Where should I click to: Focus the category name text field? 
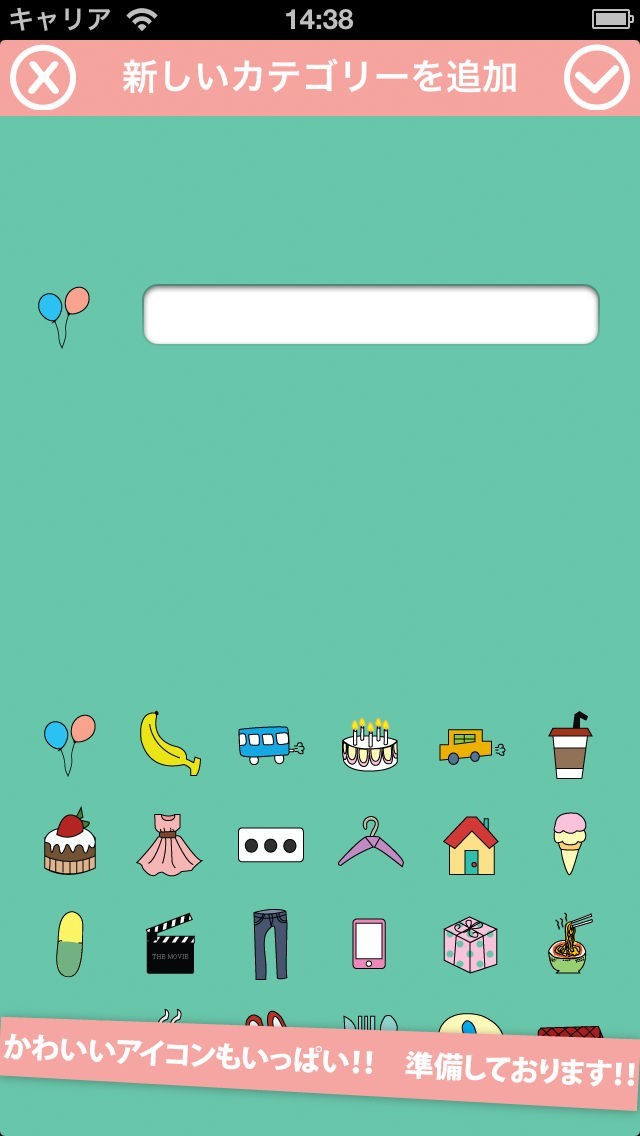(370, 315)
